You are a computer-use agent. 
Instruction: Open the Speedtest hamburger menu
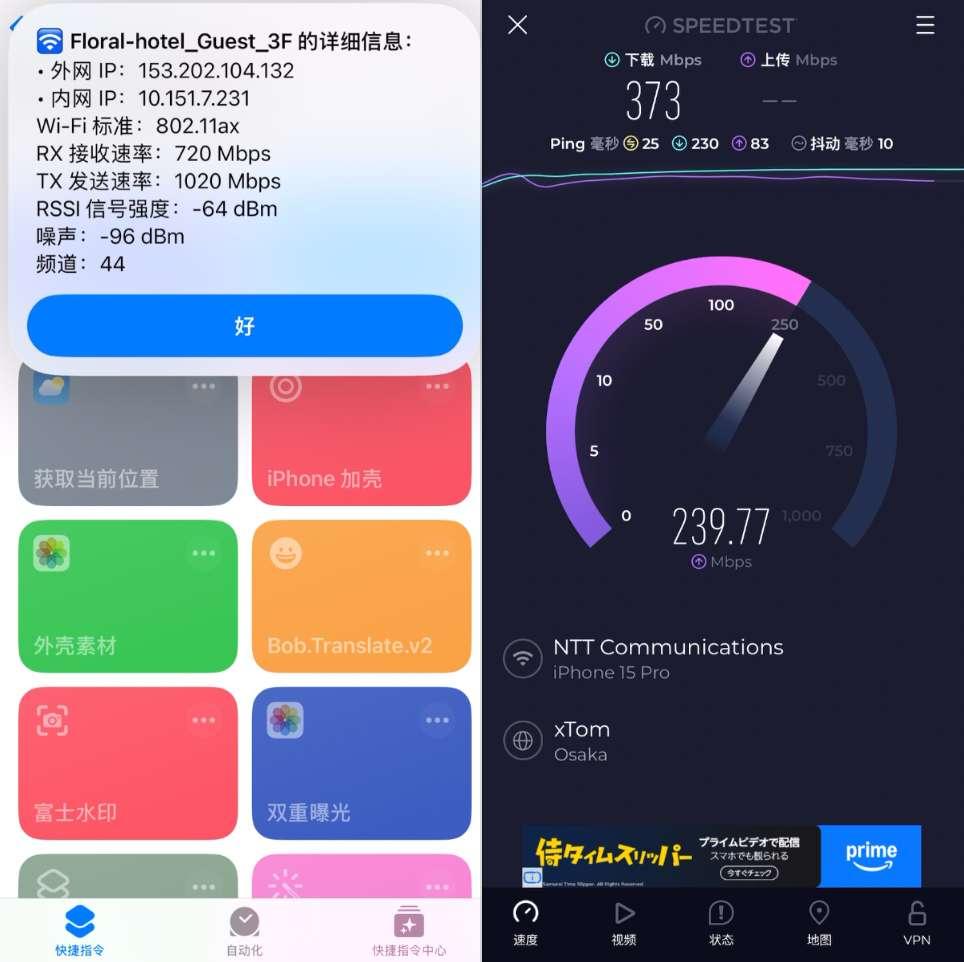coord(925,25)
